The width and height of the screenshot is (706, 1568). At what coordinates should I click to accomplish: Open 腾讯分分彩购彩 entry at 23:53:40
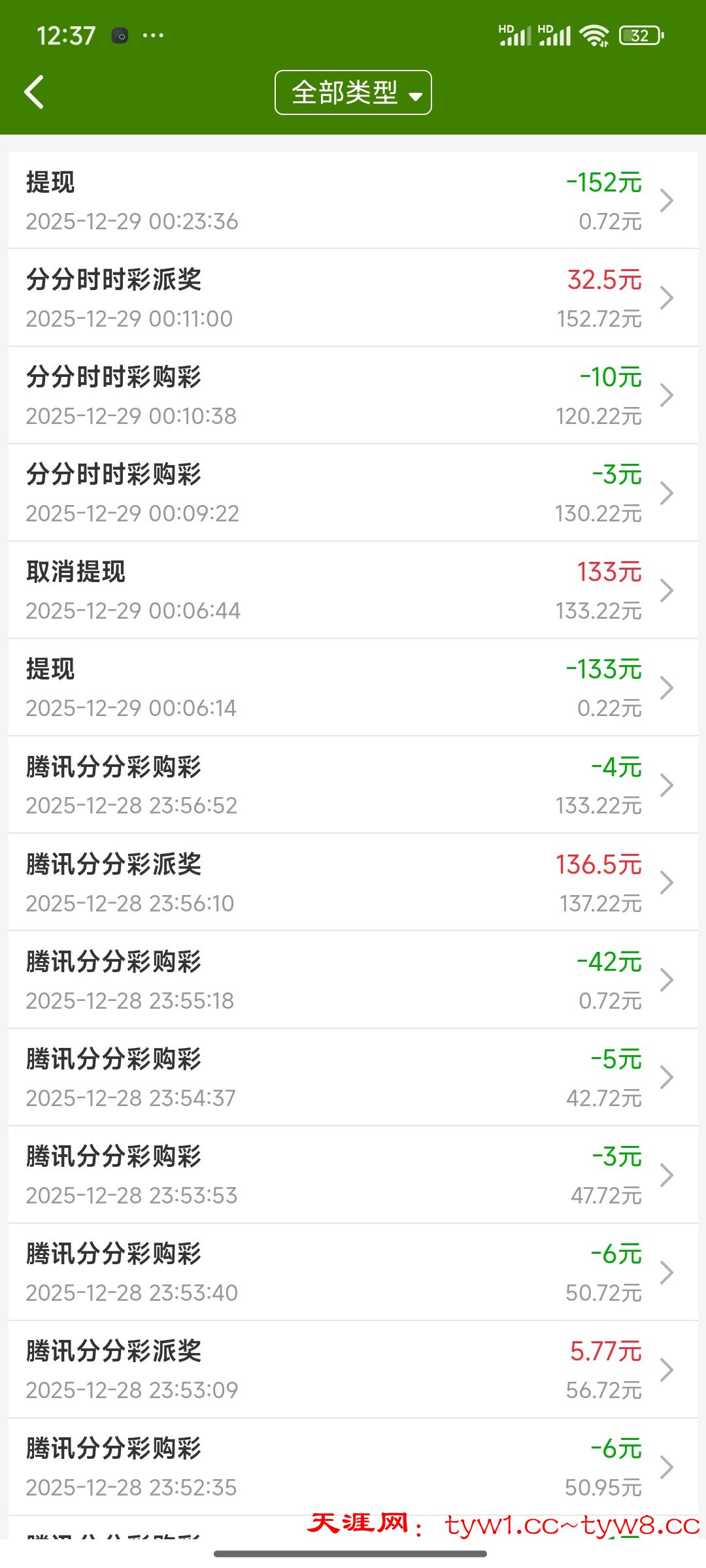click(x=353, y=1272)
